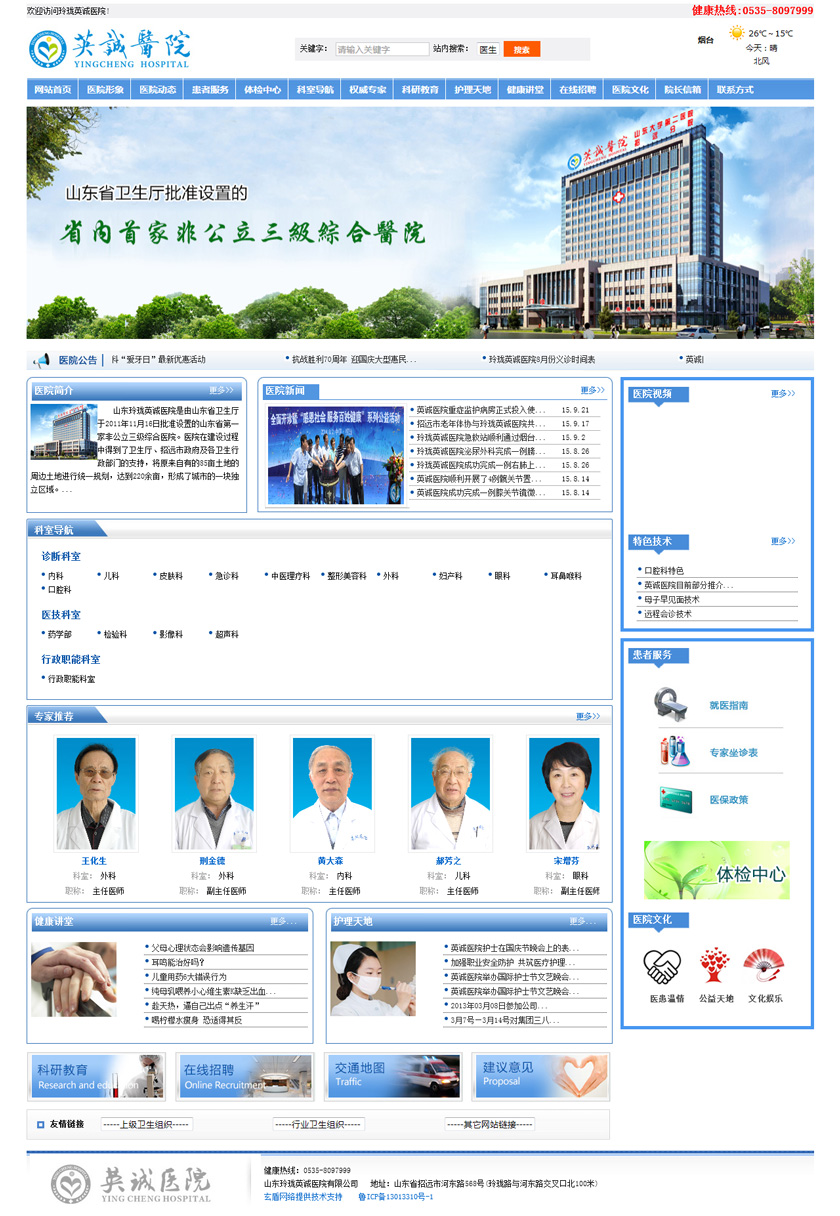Tap the orange 搜索 button

click(x=521, y=49)
